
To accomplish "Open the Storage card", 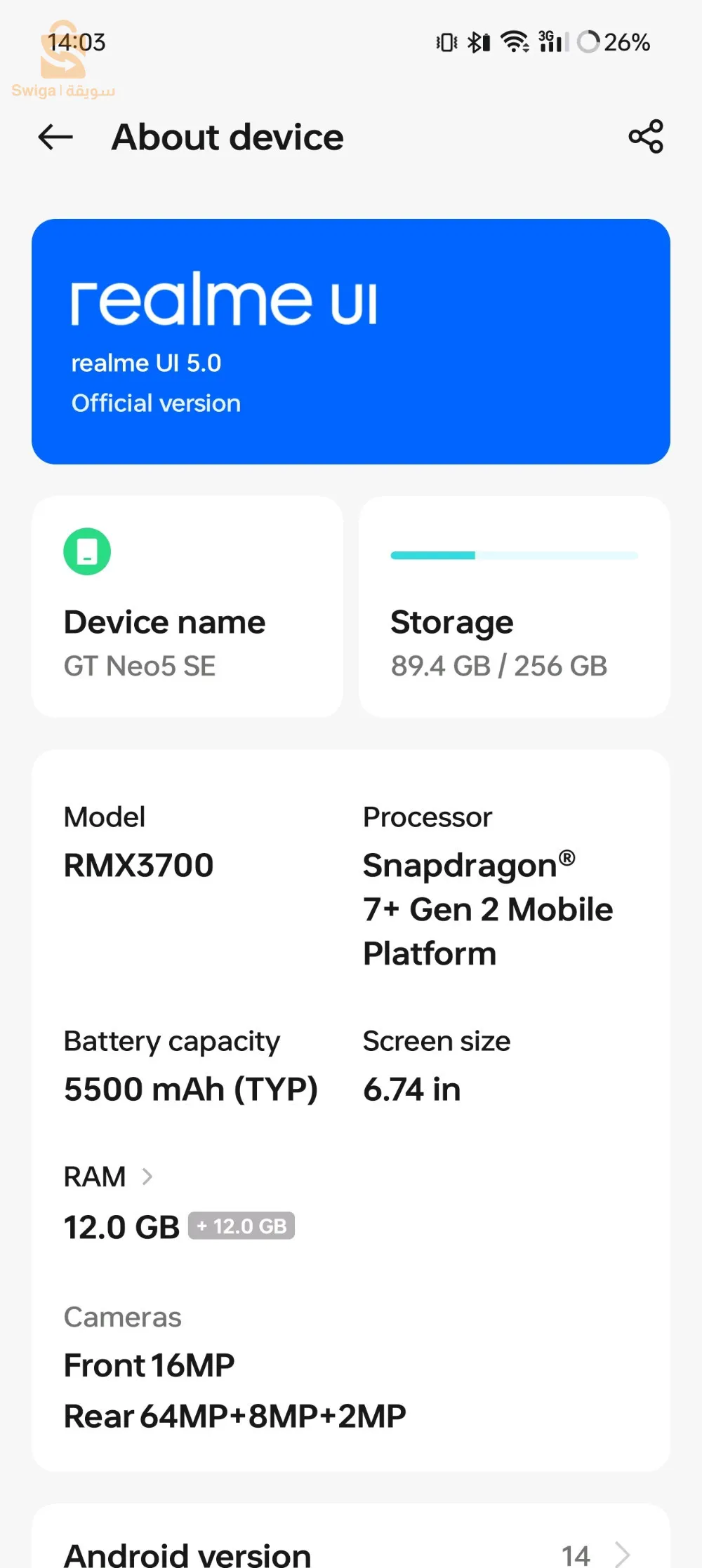I will (x=514, y=607).
